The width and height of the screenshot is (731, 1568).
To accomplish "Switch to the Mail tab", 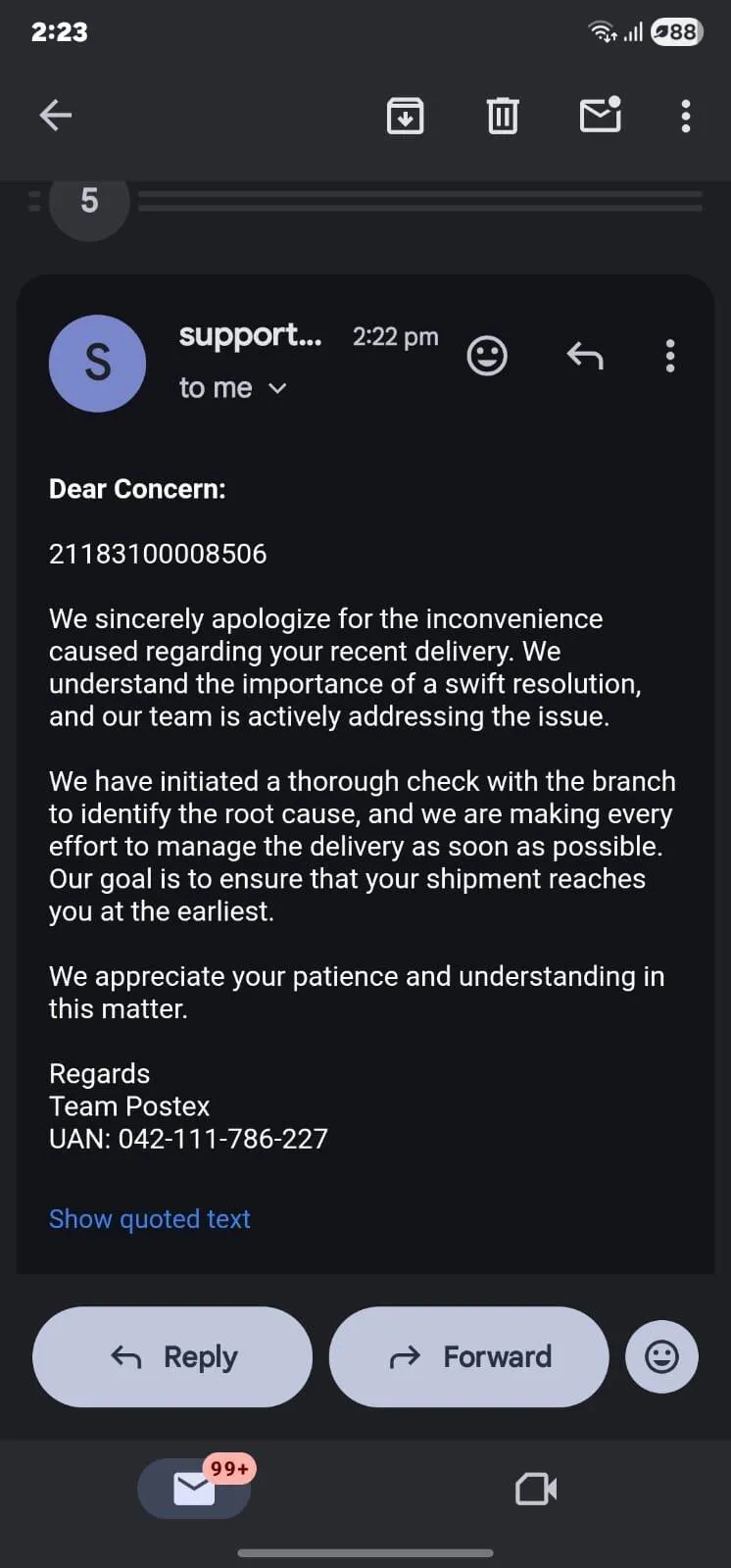I will tap(194, 1489).
